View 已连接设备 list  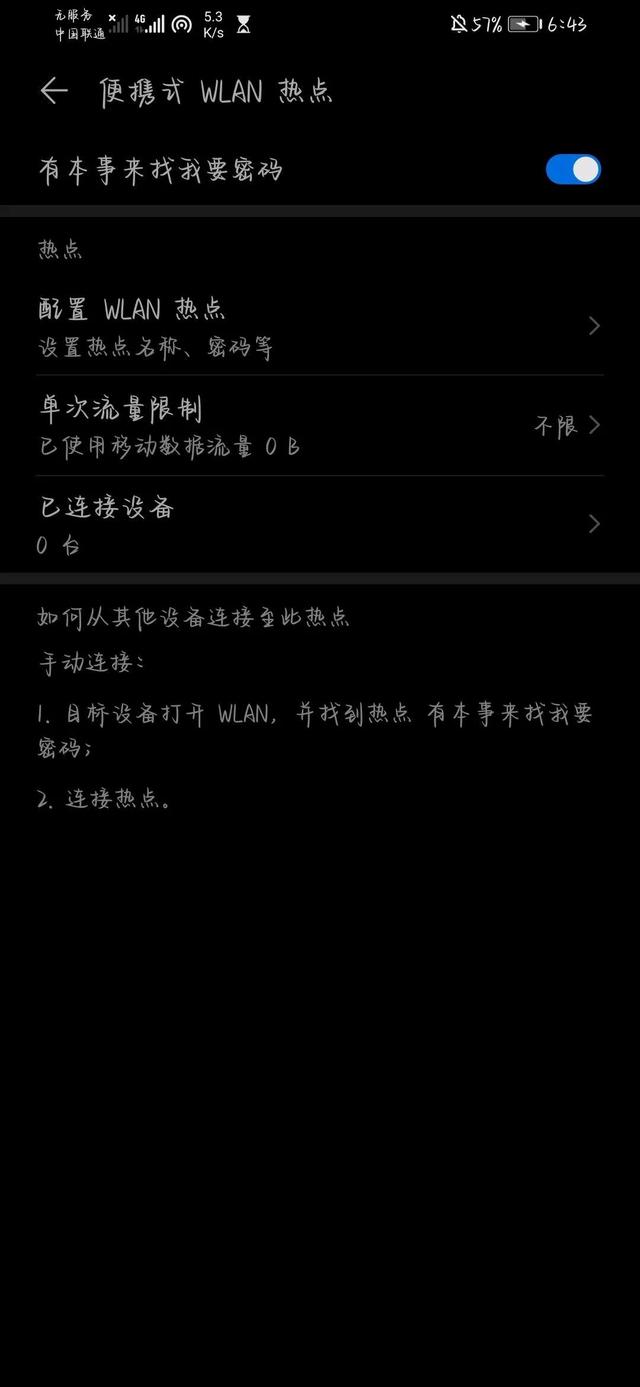[x=320, y=524]
